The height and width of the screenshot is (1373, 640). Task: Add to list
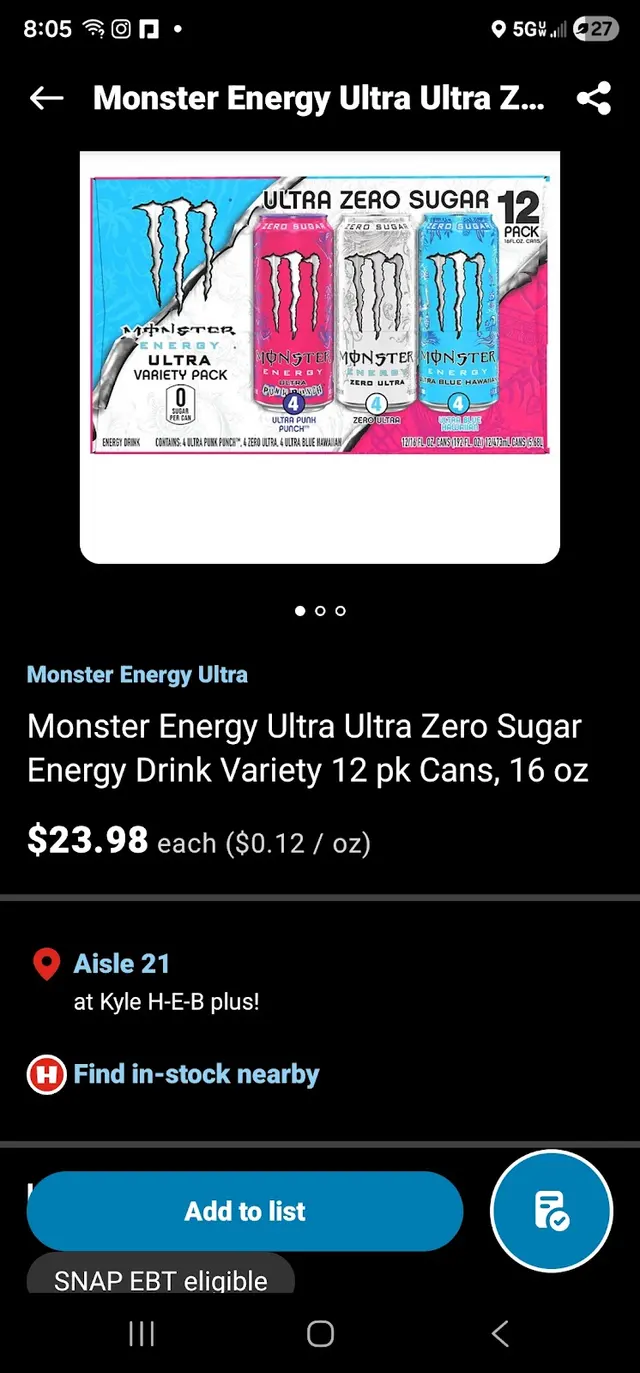(245, 1211)
